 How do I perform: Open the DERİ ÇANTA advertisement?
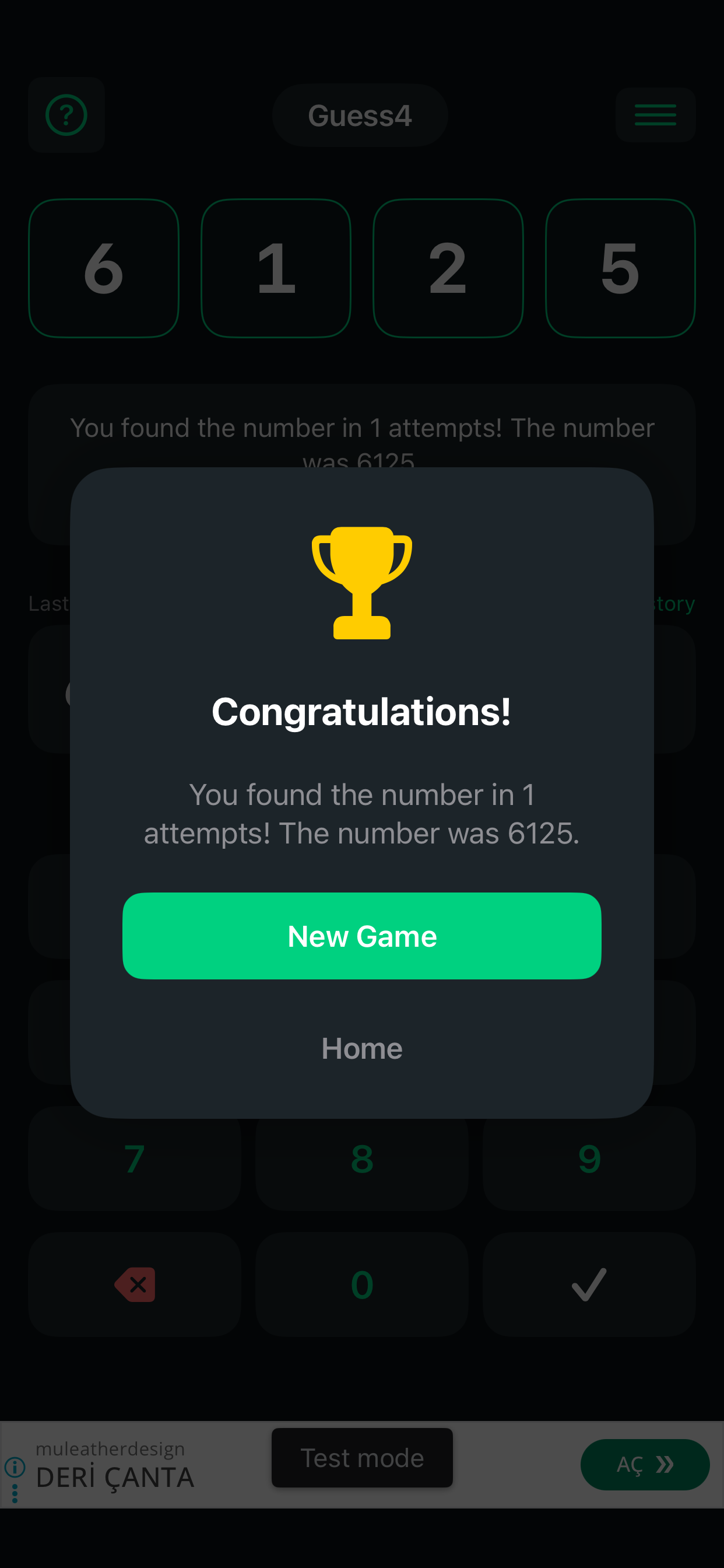click(115, 1476)
